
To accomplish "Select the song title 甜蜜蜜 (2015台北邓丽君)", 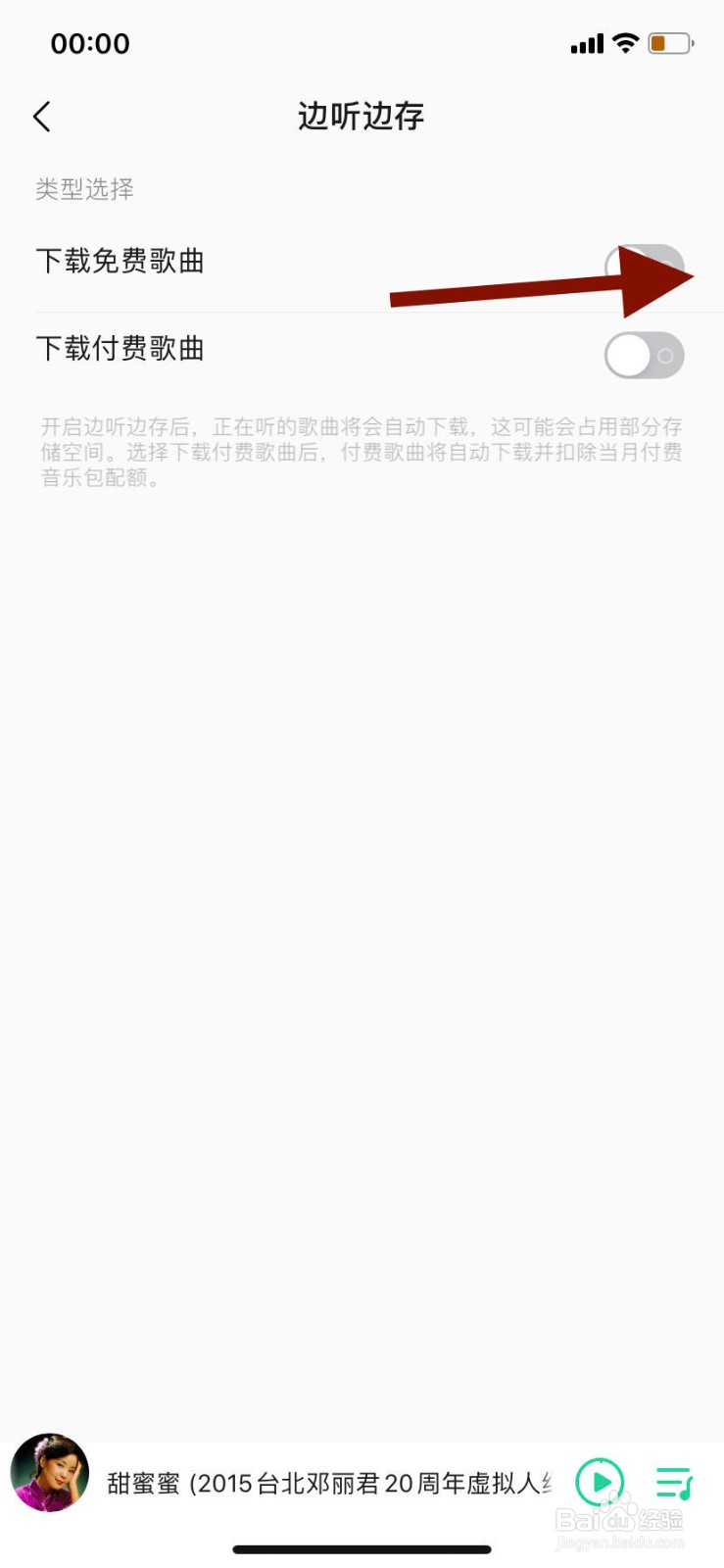I will [323, 1483].
